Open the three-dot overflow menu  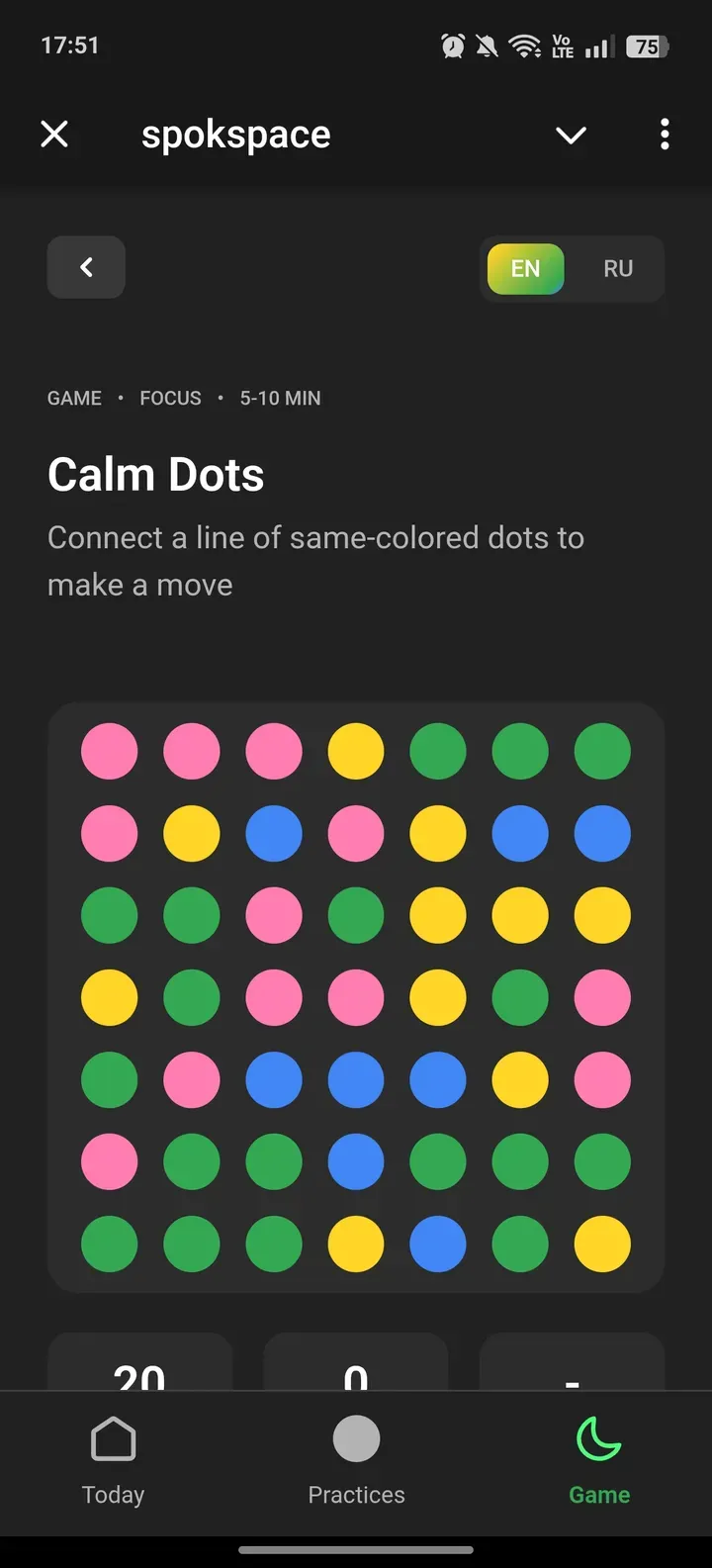665,134
